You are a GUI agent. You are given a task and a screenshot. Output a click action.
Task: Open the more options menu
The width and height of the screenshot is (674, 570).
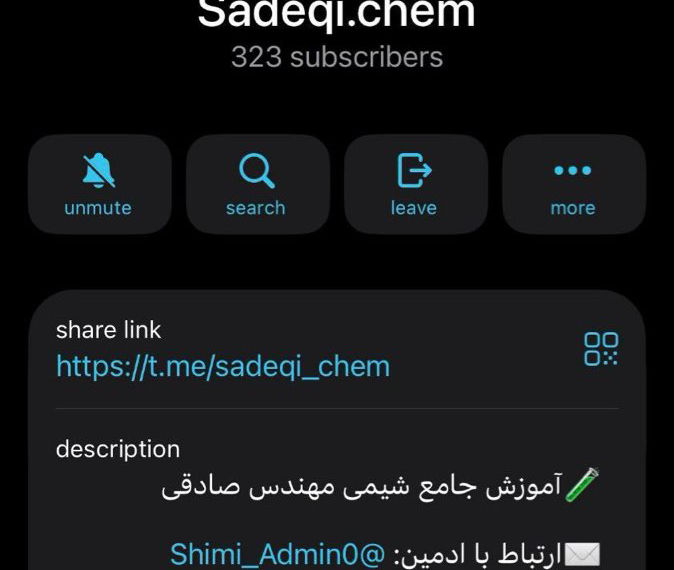pos(572,184)
